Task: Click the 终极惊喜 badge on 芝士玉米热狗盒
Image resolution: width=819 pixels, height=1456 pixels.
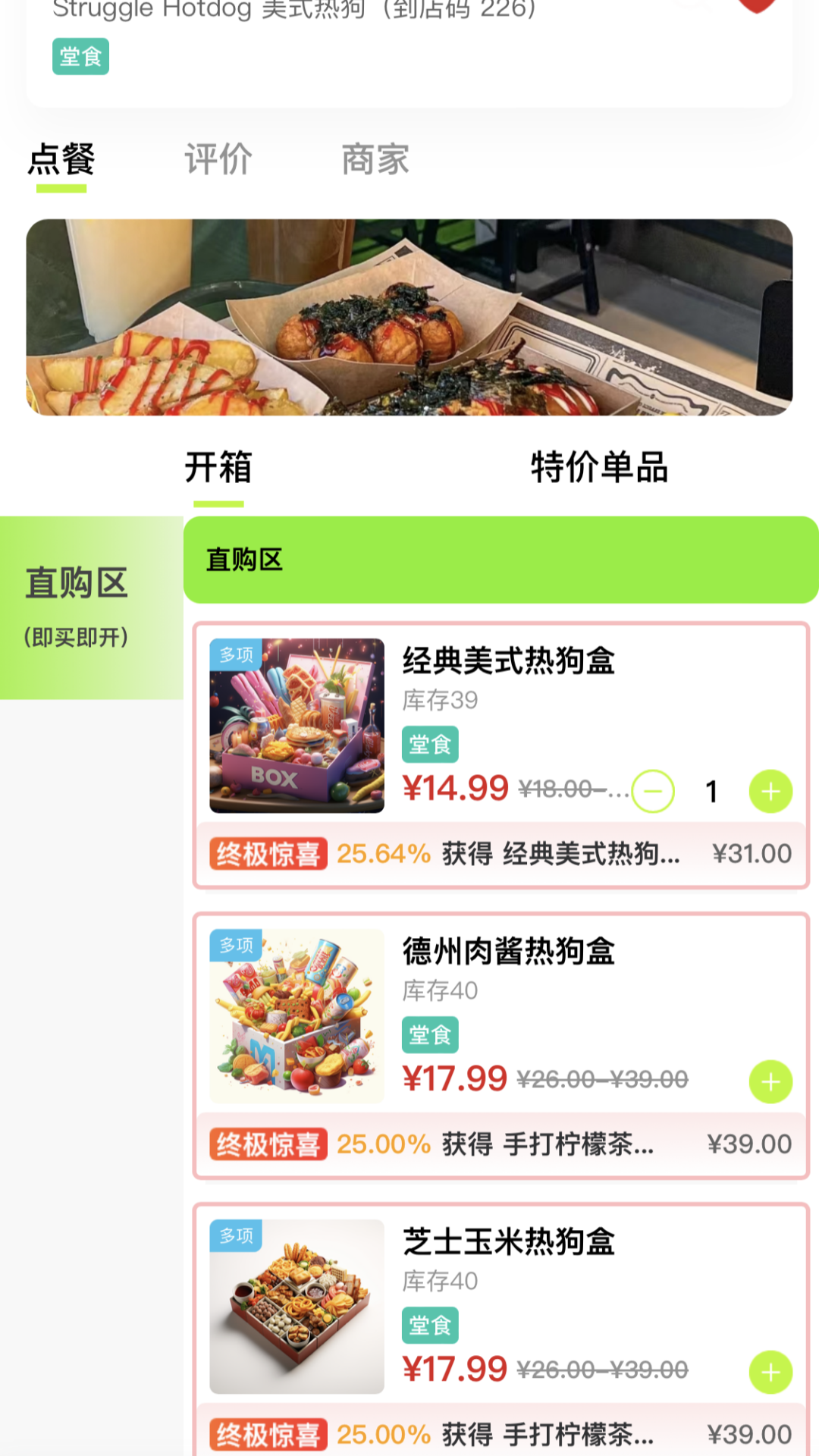Action: click(x=267, y=1433)
